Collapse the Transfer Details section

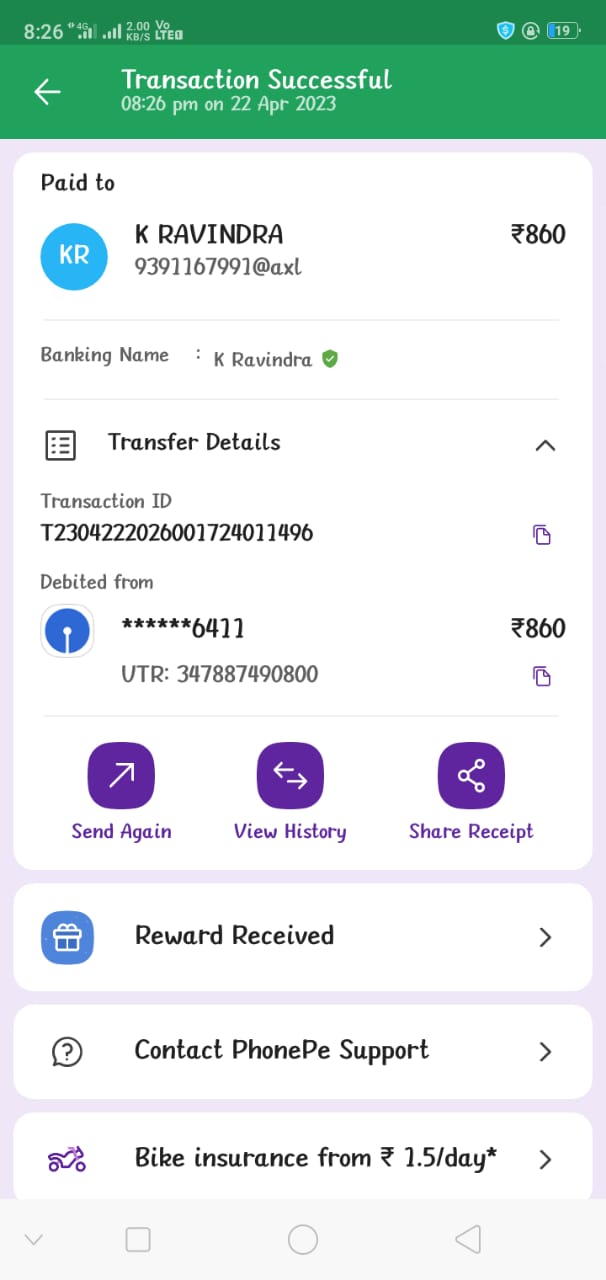[545, 445]
